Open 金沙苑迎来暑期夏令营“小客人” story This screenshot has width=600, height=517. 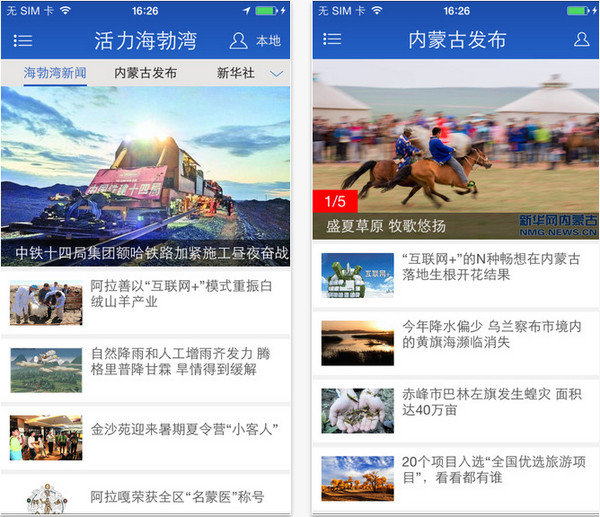tap(145, 437)
